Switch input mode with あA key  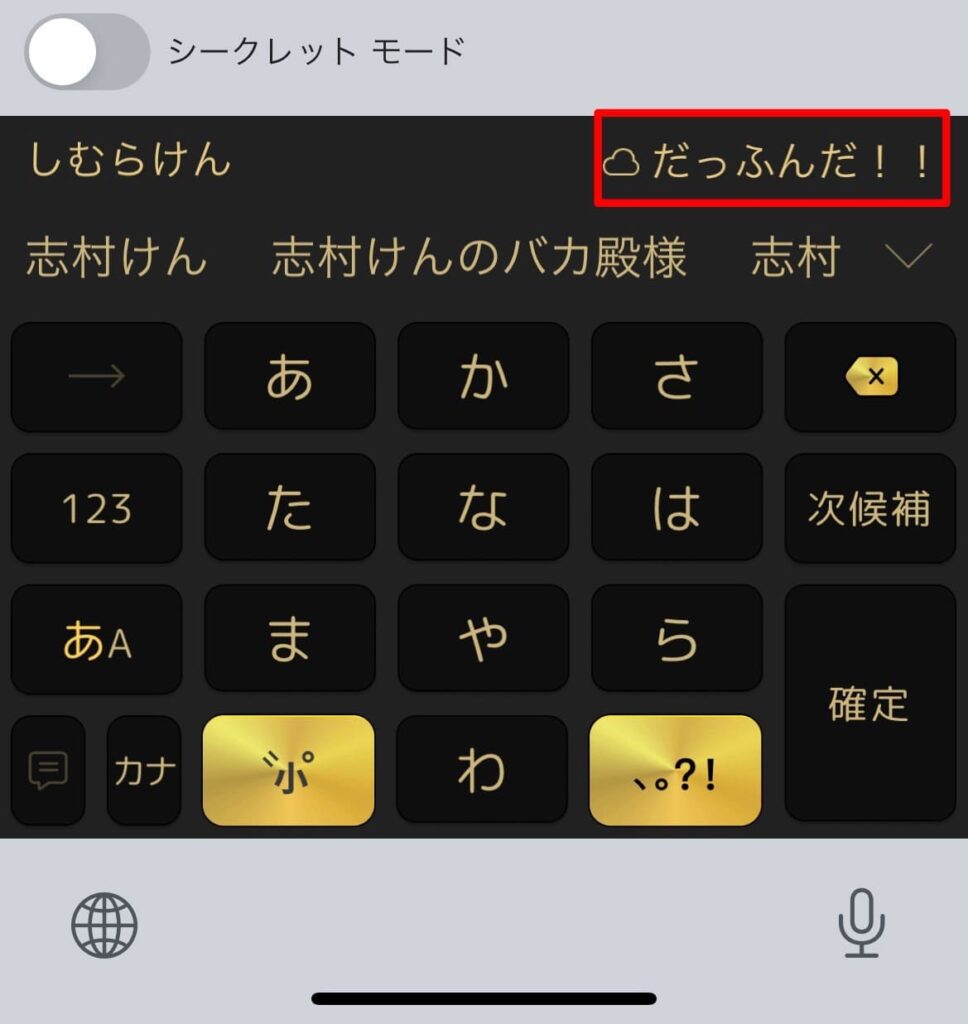point(97,639)
